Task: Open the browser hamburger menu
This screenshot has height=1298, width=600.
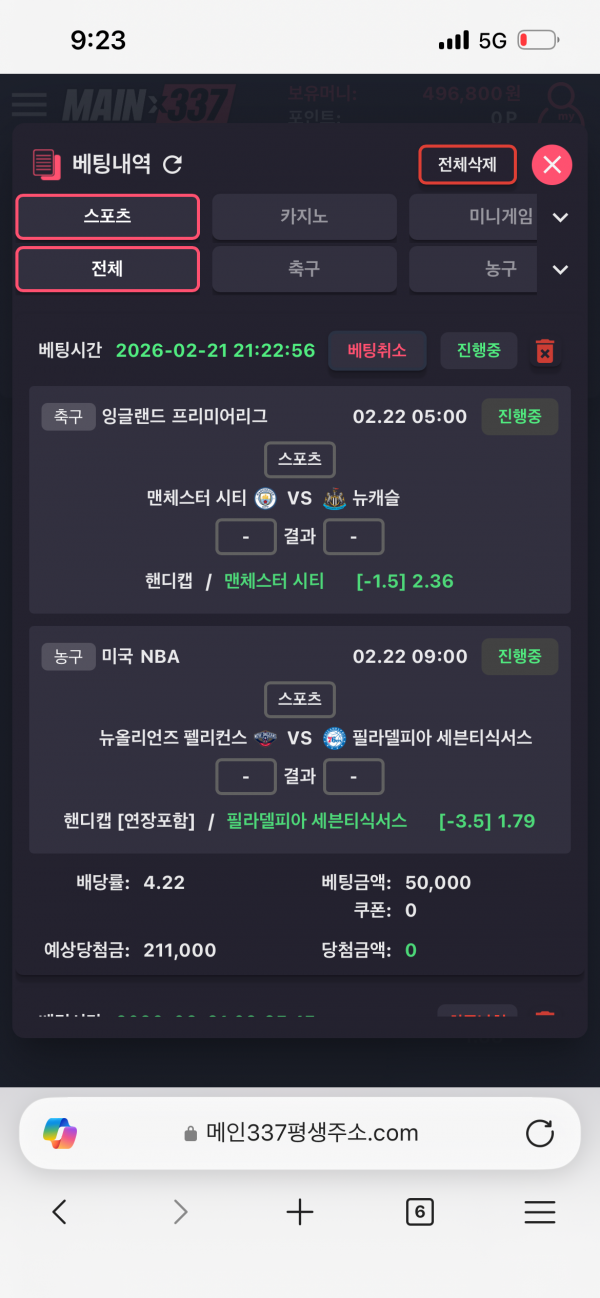Action: 539,1213
